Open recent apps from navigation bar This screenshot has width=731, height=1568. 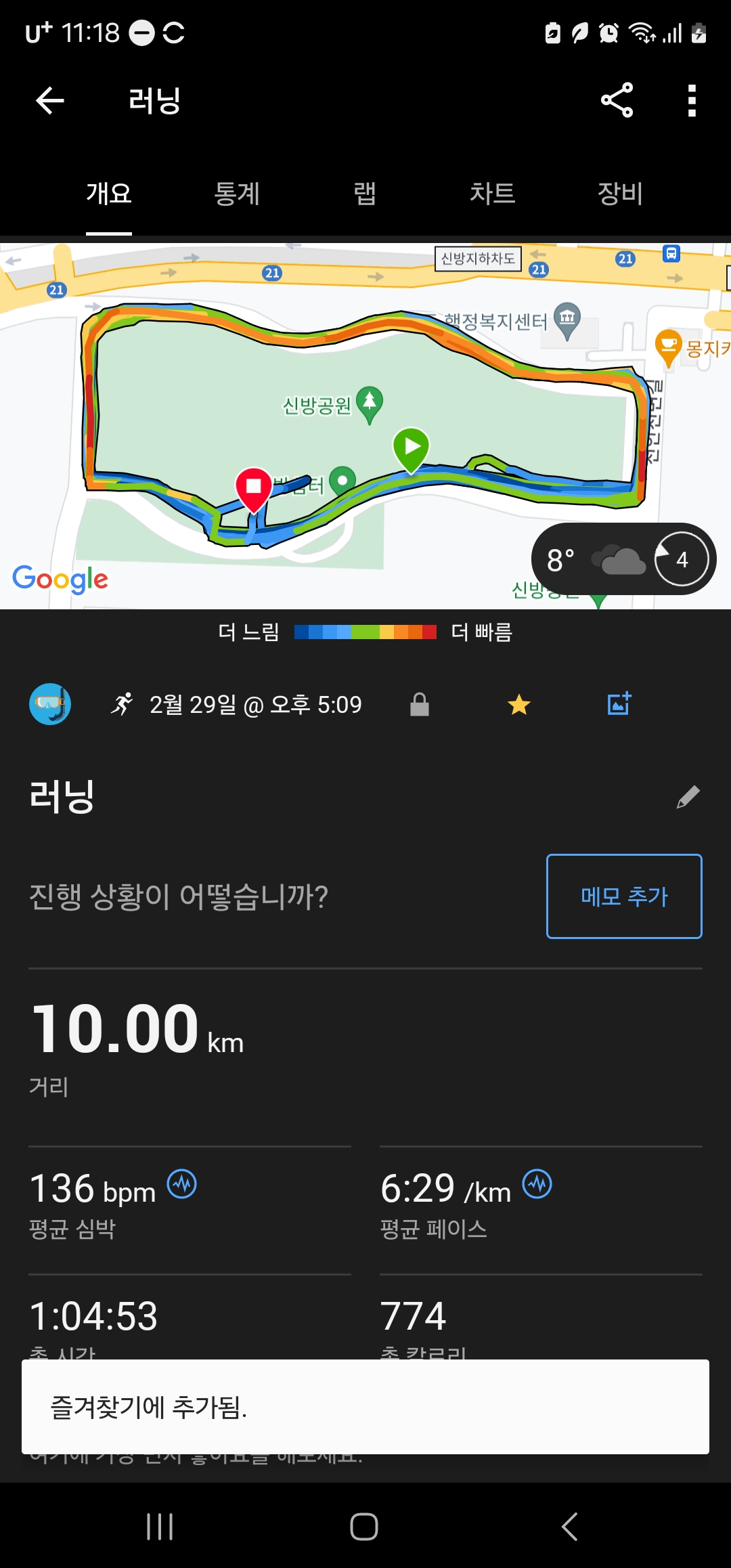click(x=160, y=1527)
